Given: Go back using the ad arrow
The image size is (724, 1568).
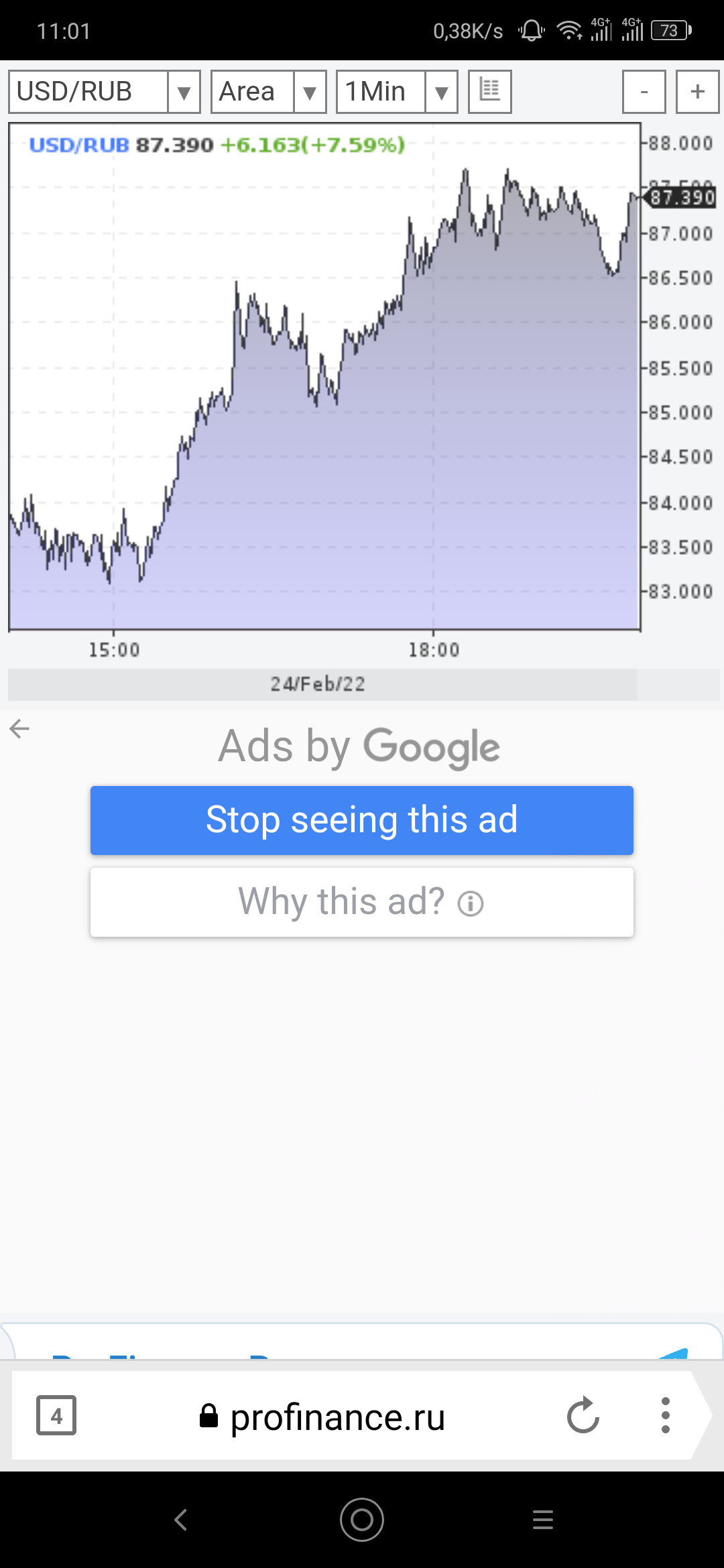Looking at the screenshot, I should click(19, 728).
